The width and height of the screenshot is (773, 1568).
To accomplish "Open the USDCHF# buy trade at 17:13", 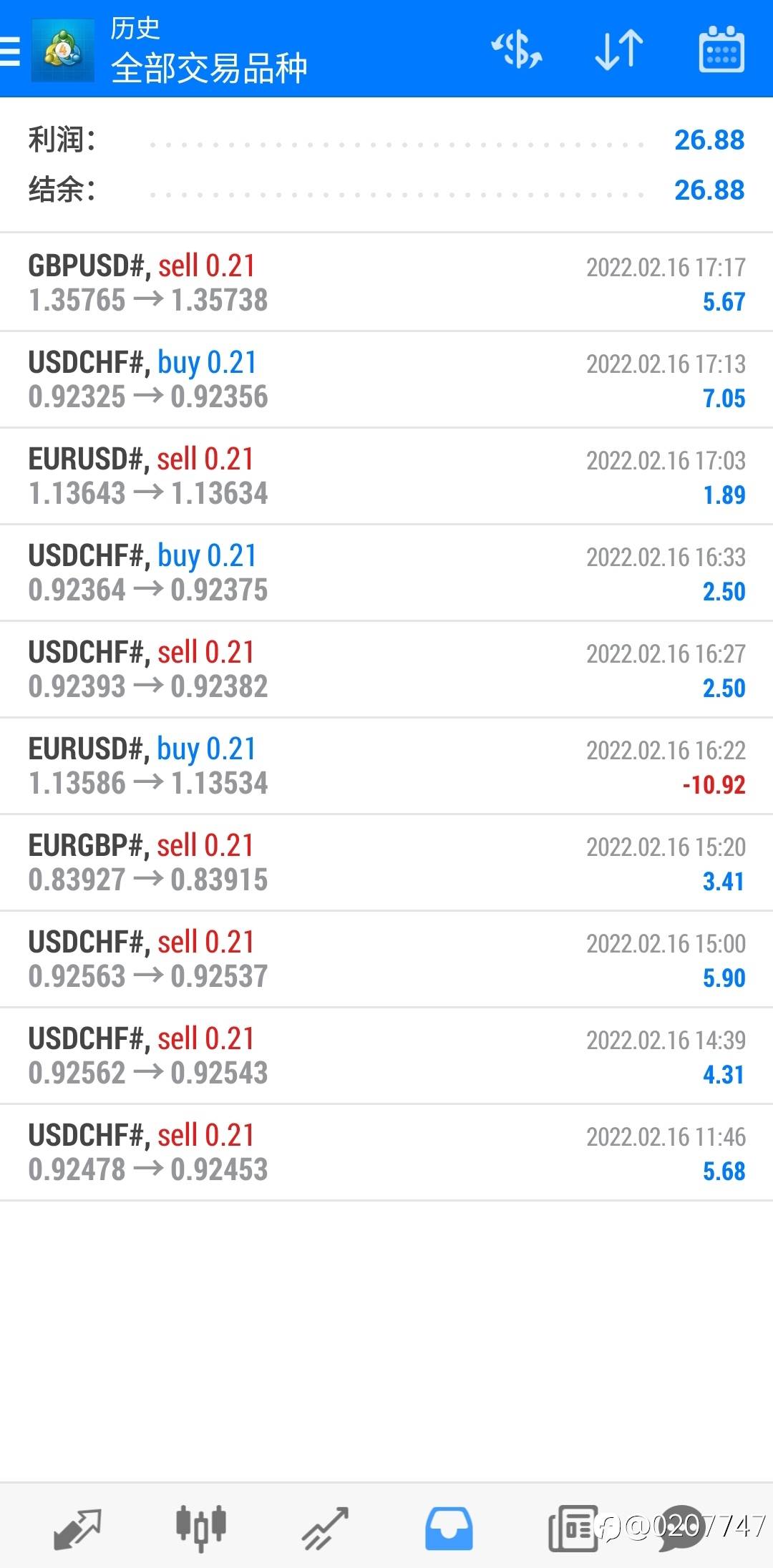I will click(x=386, y=379).
